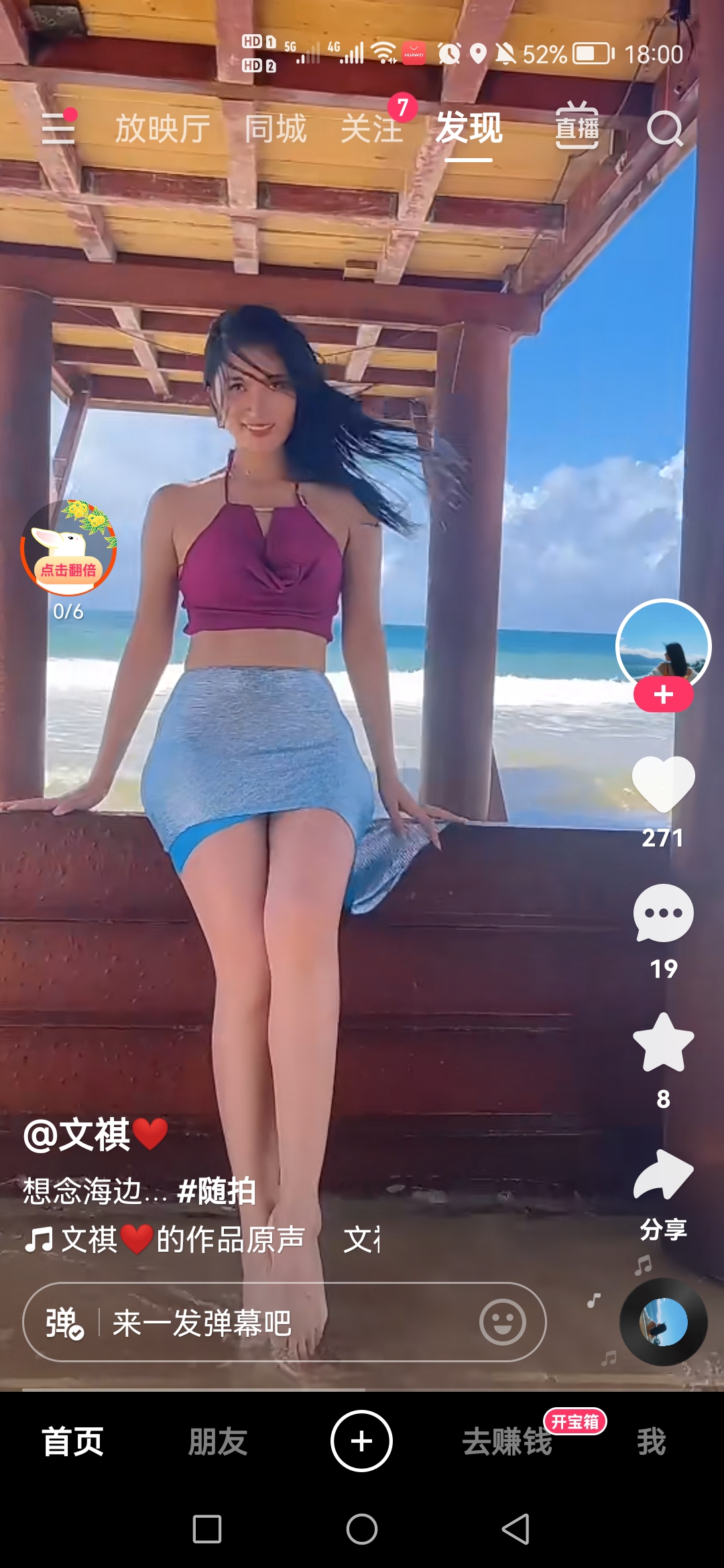Open the spinning music disc
This screenshot has width=724, height=1568.
pyautogui.click(x=663, y=1322)
